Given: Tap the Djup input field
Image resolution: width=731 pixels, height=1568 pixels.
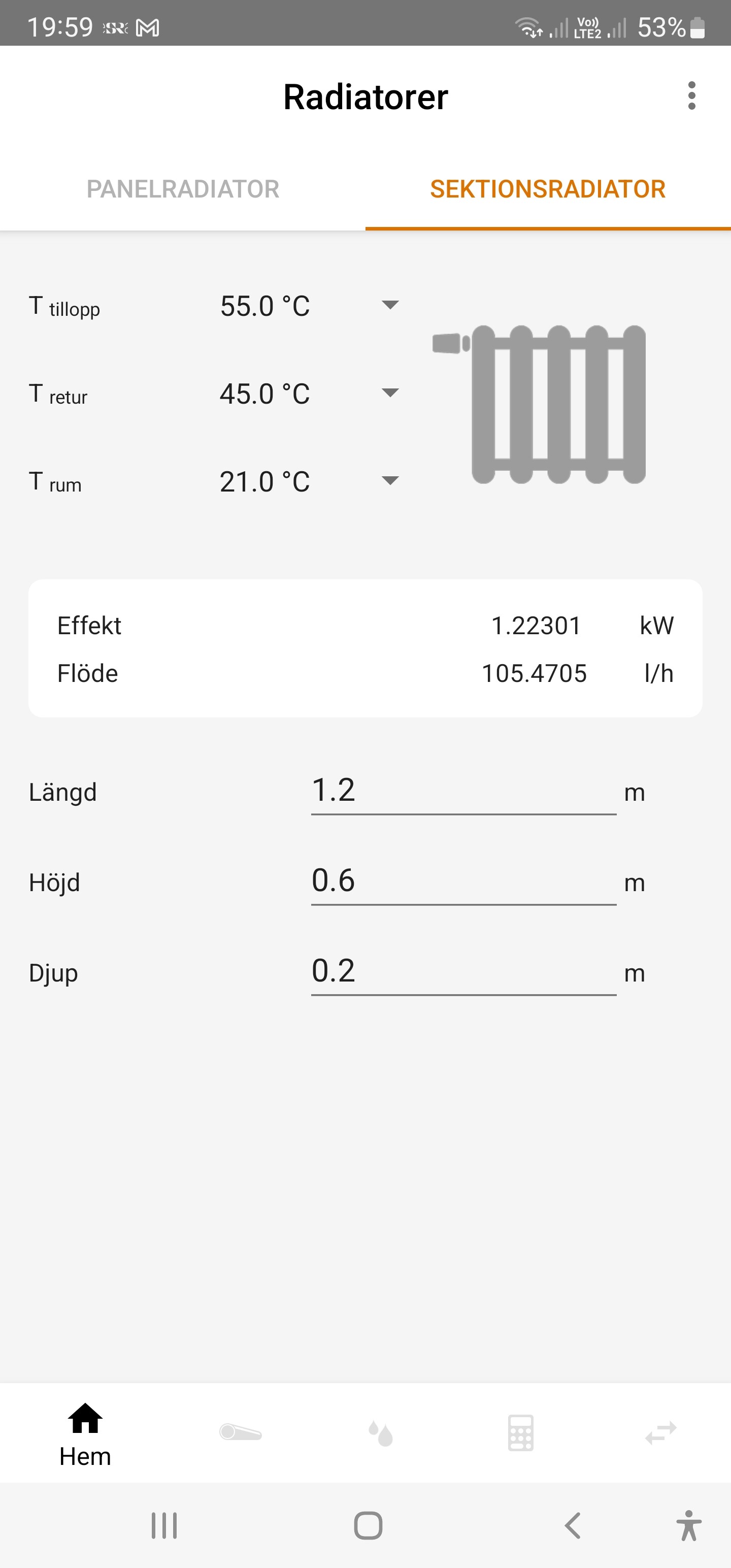Looking at the screenshot, I should [x=463, y=971].
